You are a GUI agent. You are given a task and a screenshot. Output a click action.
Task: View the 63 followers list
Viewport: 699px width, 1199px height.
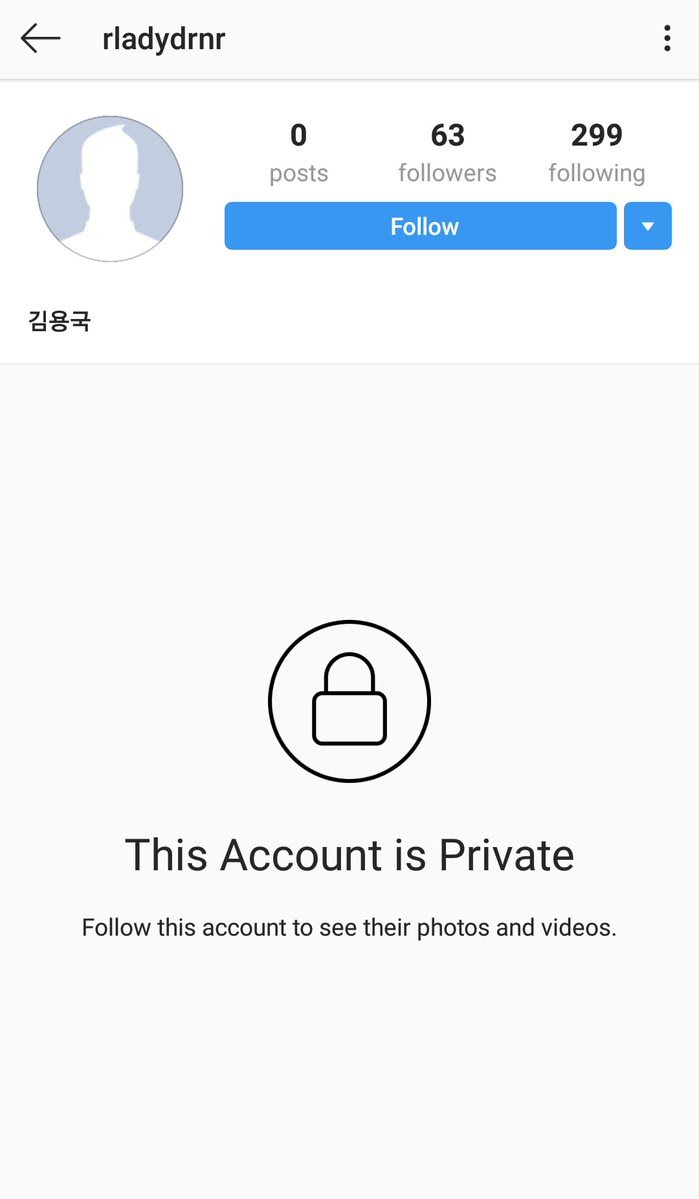[x=447, y=153]
